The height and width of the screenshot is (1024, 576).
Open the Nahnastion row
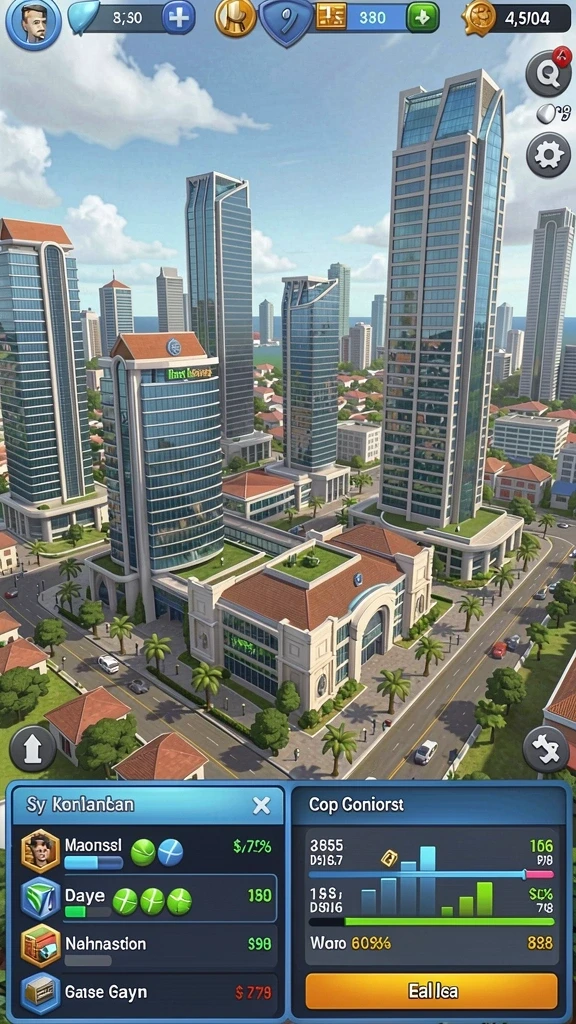point(148,946)
